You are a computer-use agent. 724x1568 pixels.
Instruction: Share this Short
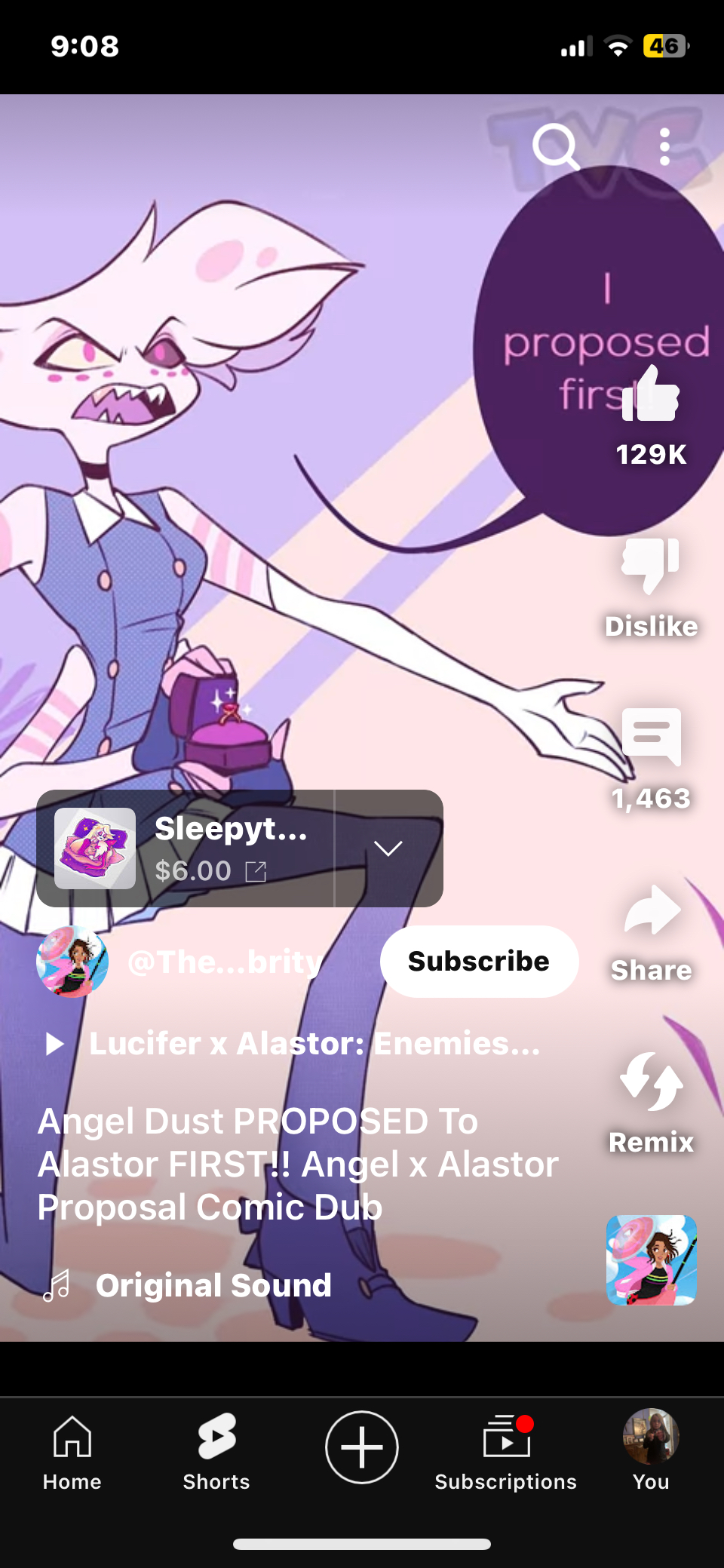[x=651, y=911]
